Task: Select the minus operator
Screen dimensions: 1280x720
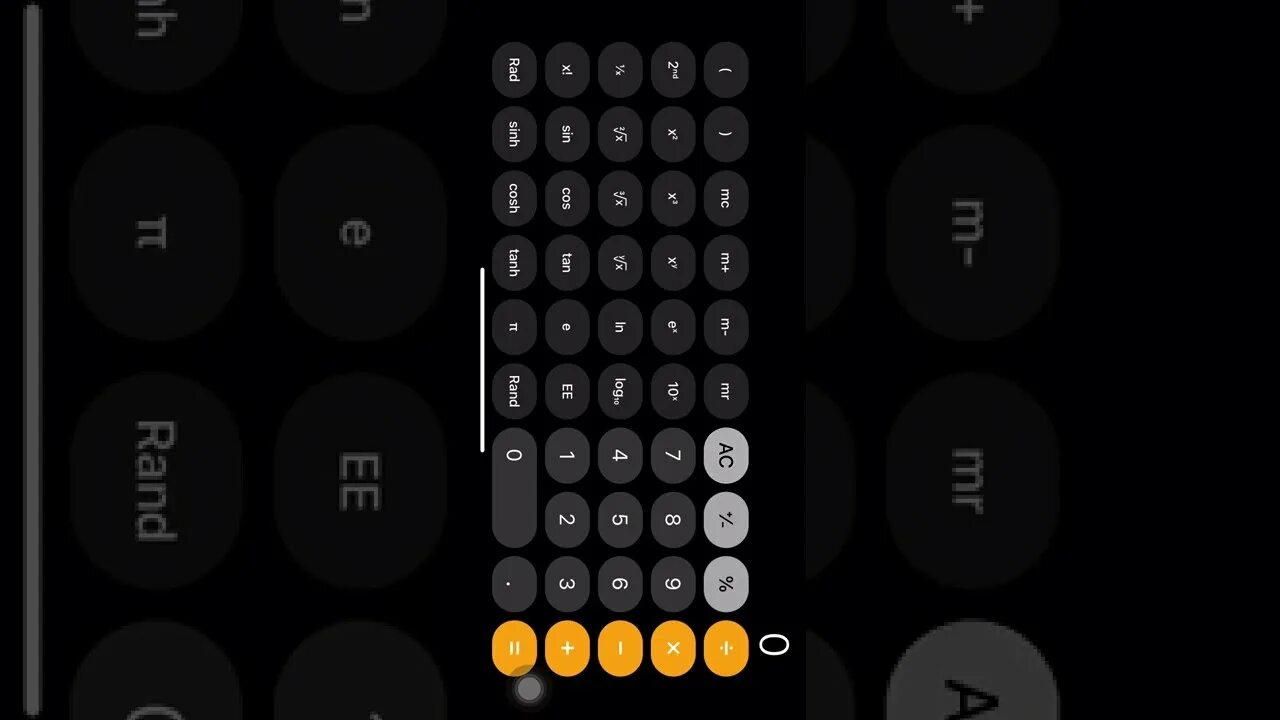Action: point(620,648)
